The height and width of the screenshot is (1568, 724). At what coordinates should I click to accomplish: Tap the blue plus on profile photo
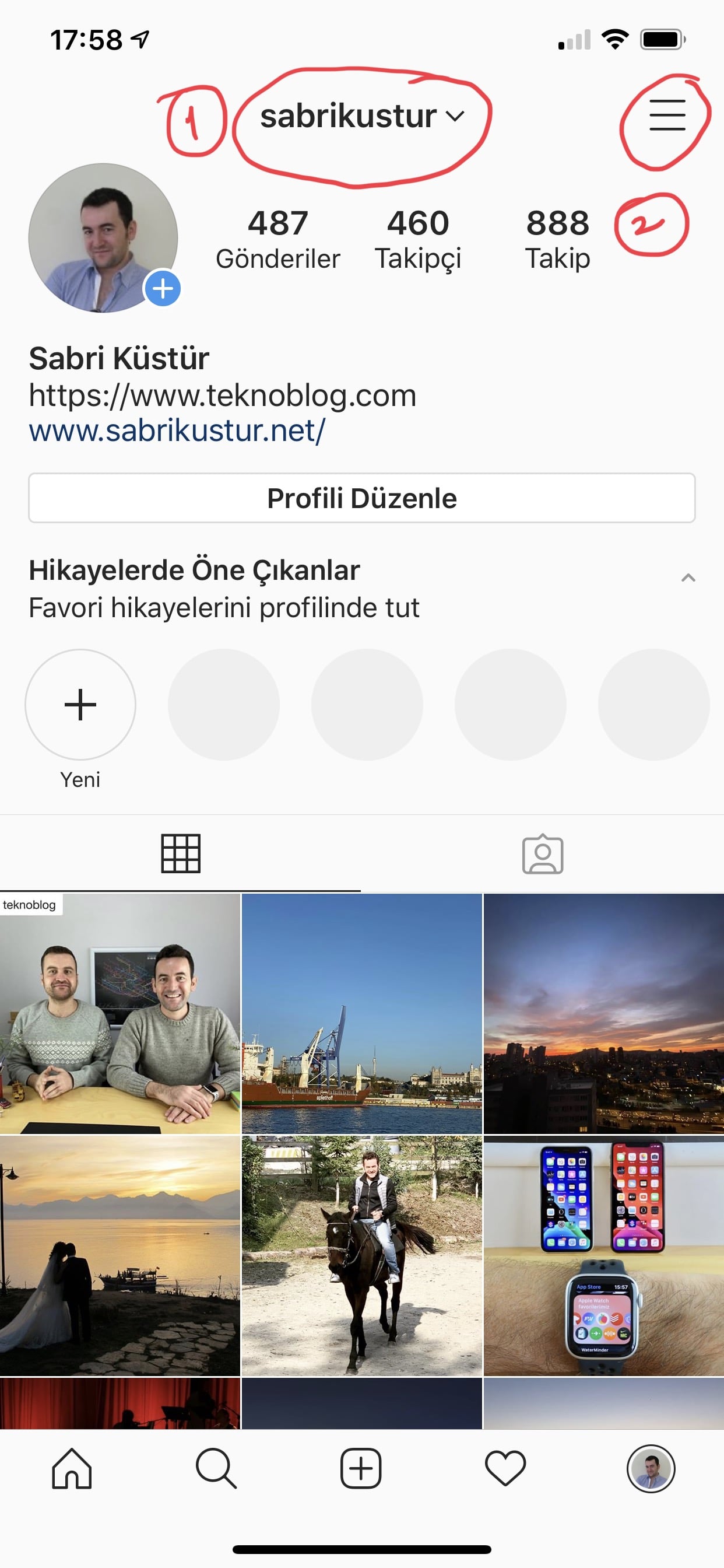click(163, 289)
